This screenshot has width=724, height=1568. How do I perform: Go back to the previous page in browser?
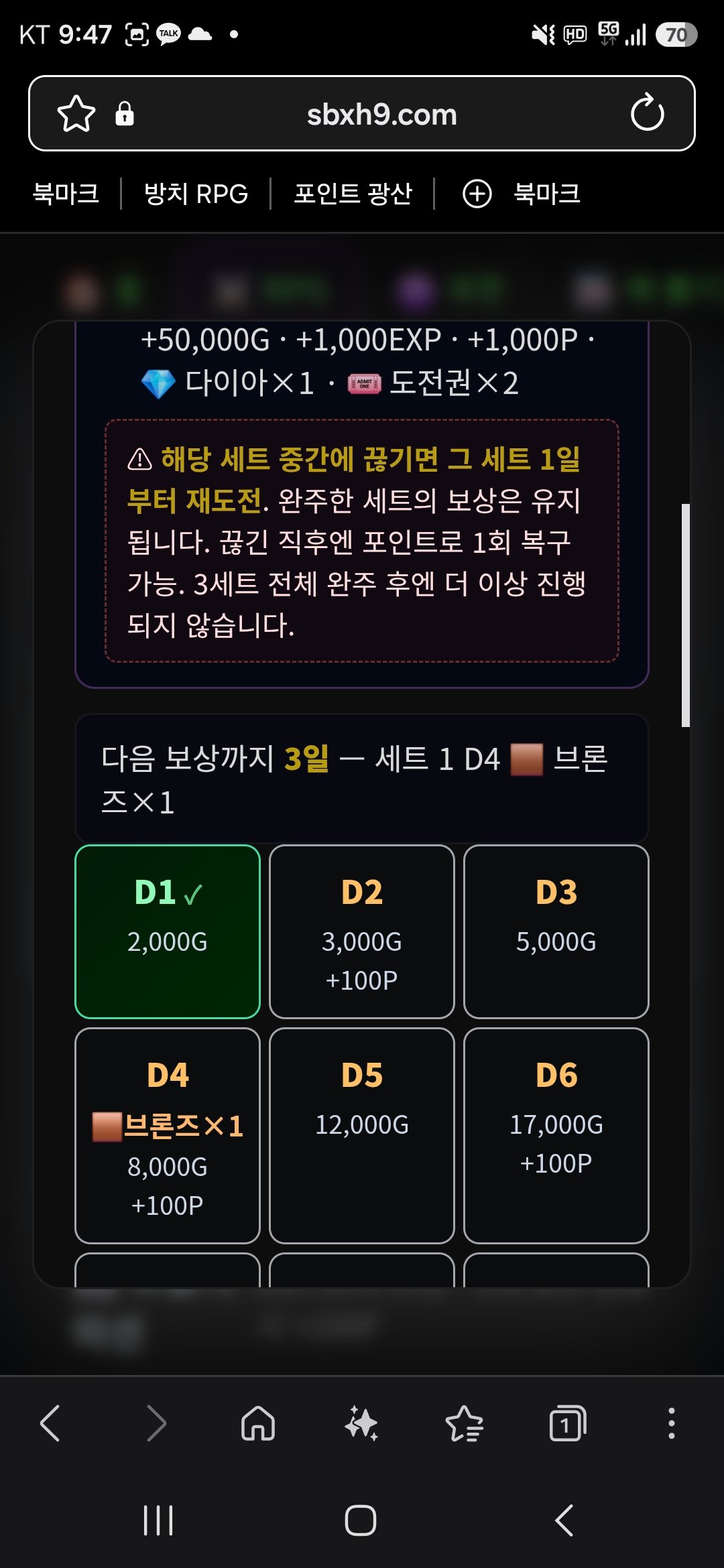pyautogui.click(x=50, y=1423)
